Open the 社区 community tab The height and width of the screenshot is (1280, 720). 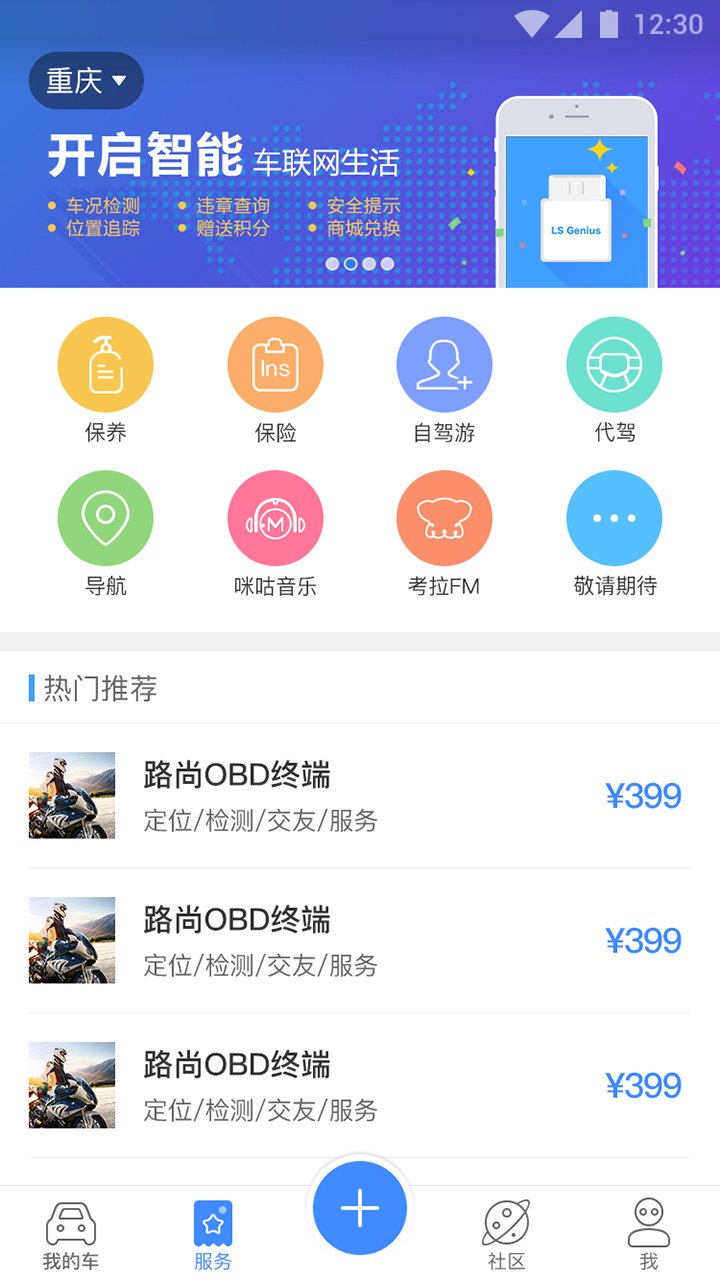pos(505,1232)
